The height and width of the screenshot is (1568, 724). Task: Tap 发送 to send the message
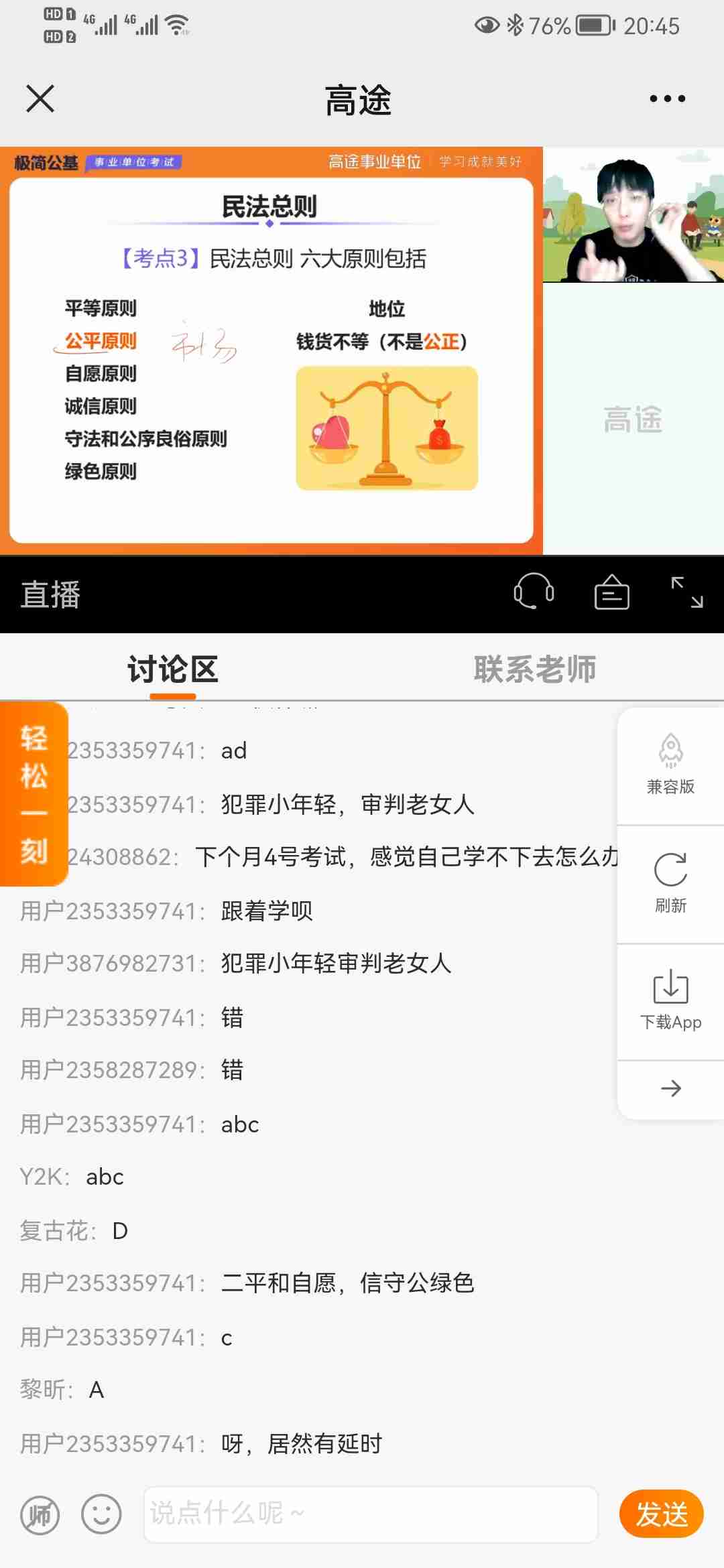tap(661, 1514)
